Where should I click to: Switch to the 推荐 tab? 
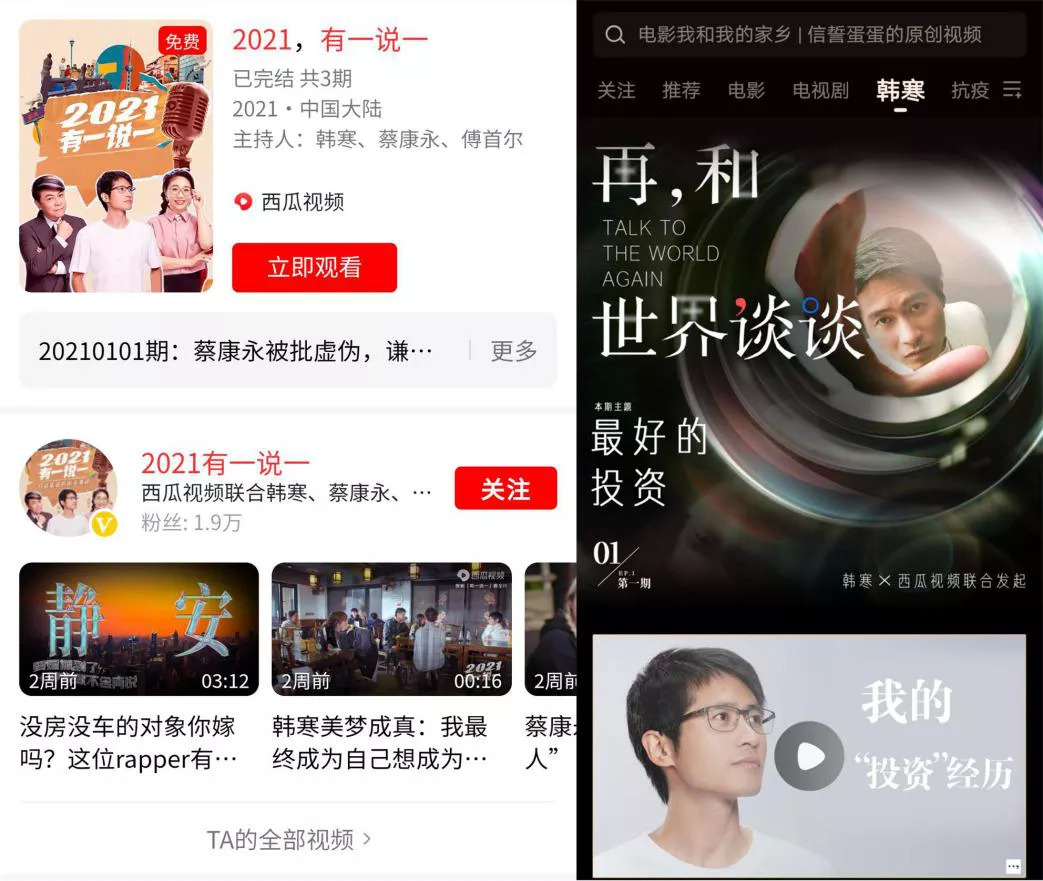tap(681, 90)
